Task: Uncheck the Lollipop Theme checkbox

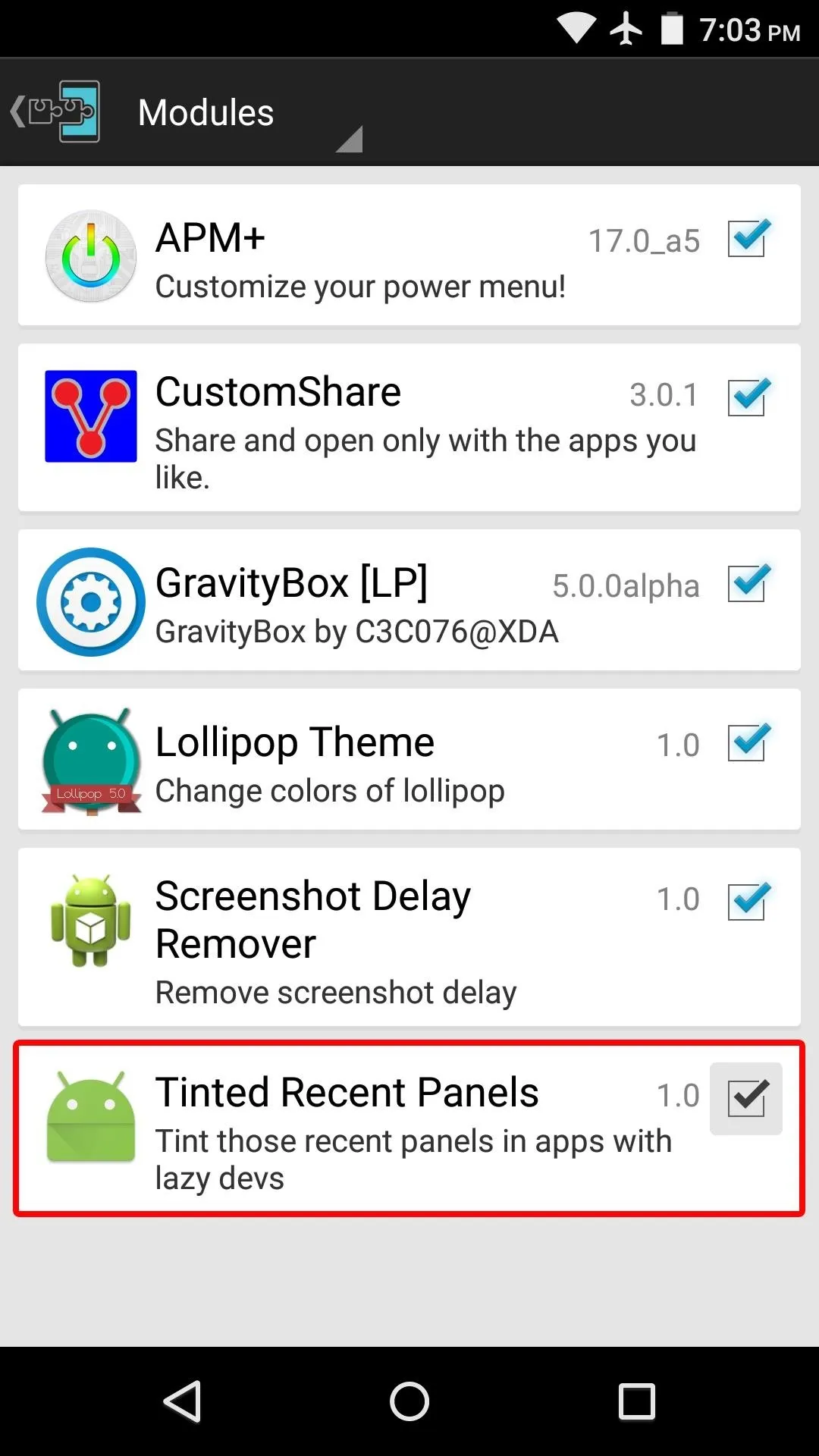Action: (x=747, y=742)
